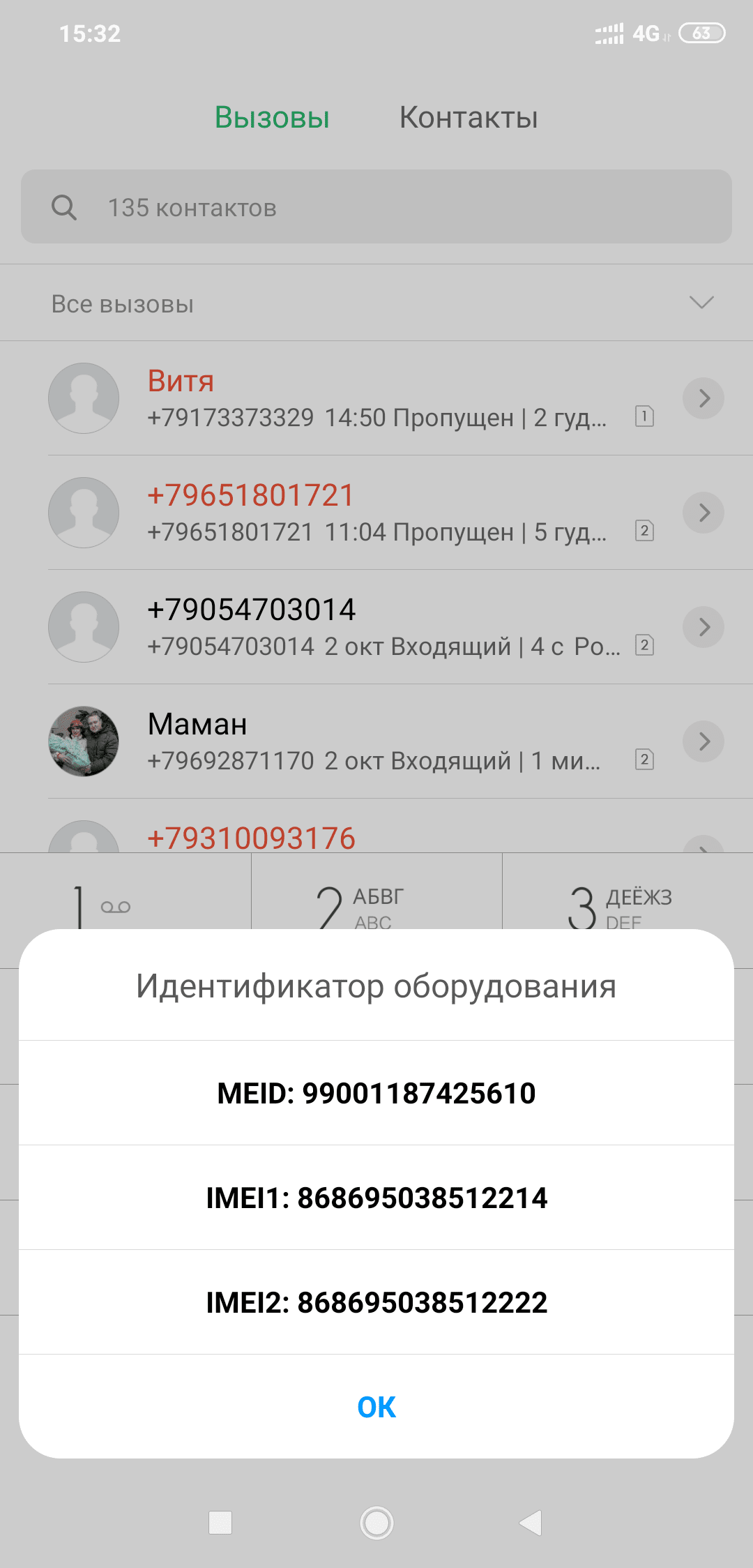Go back with the system back button
Screen dimensions: 753x1568
coord(531,1523)
